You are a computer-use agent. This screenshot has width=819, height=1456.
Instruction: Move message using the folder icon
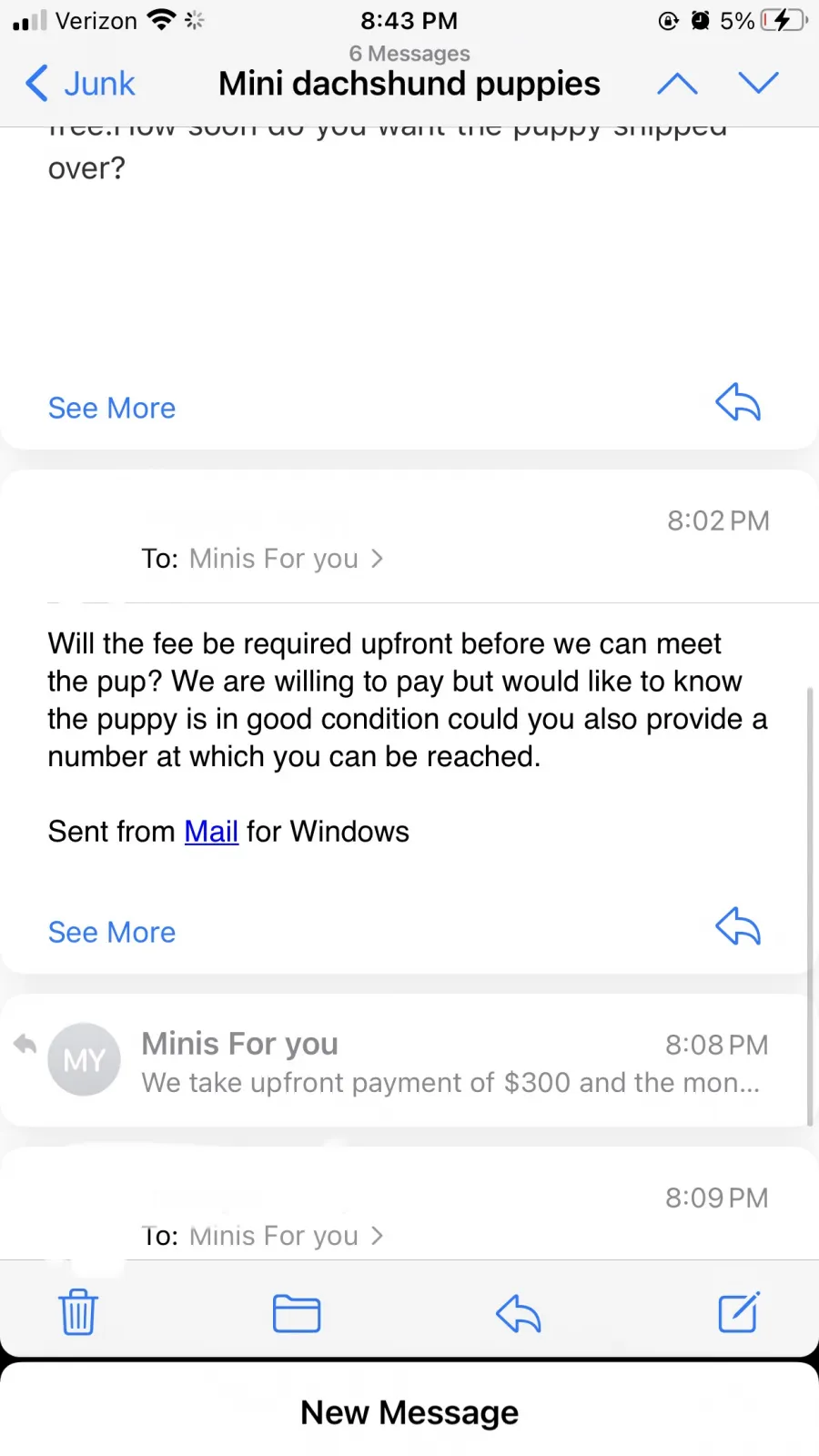pos(297,1313)
